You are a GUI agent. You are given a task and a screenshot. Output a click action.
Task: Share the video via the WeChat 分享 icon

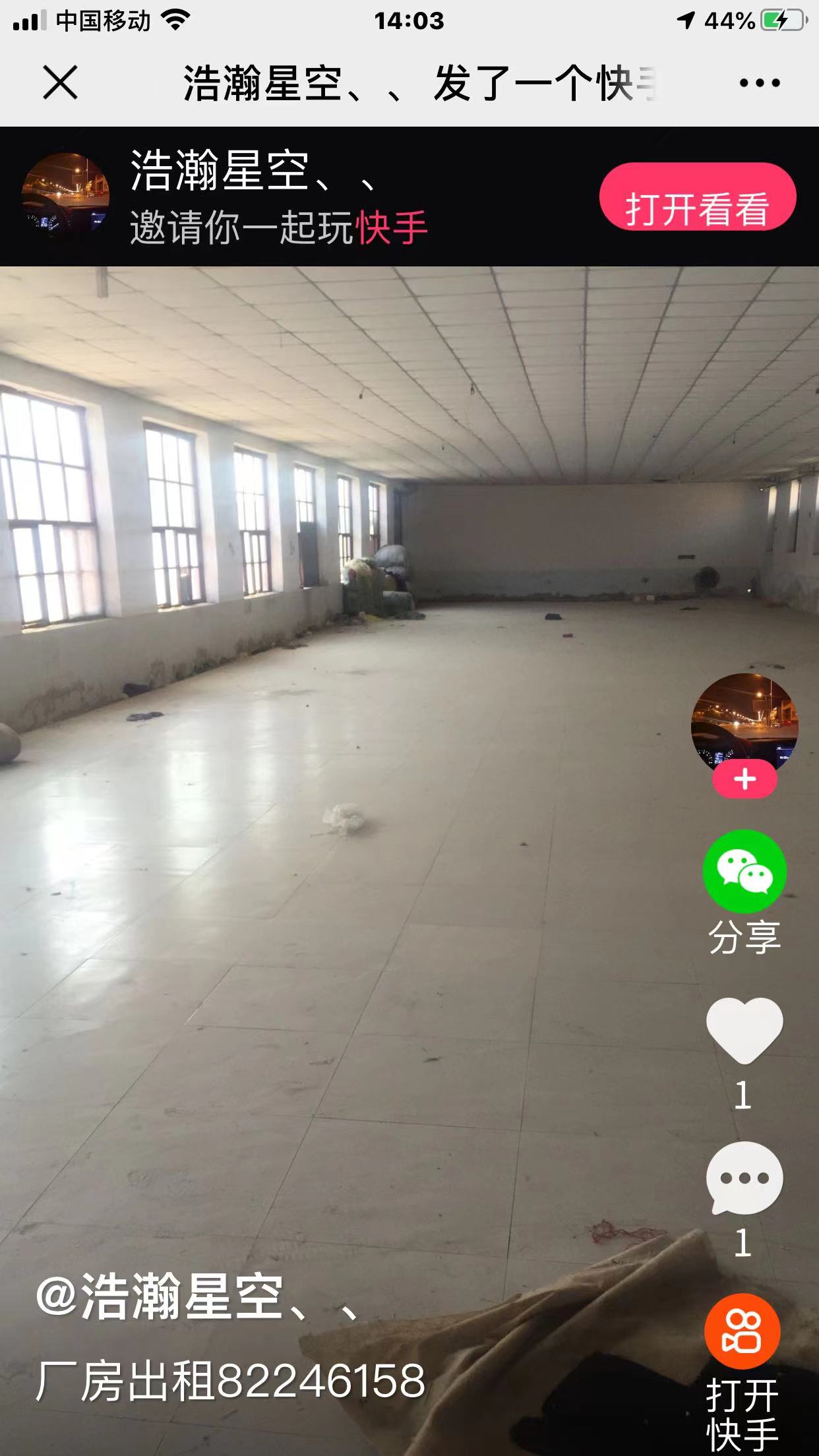tap(744, 872)
